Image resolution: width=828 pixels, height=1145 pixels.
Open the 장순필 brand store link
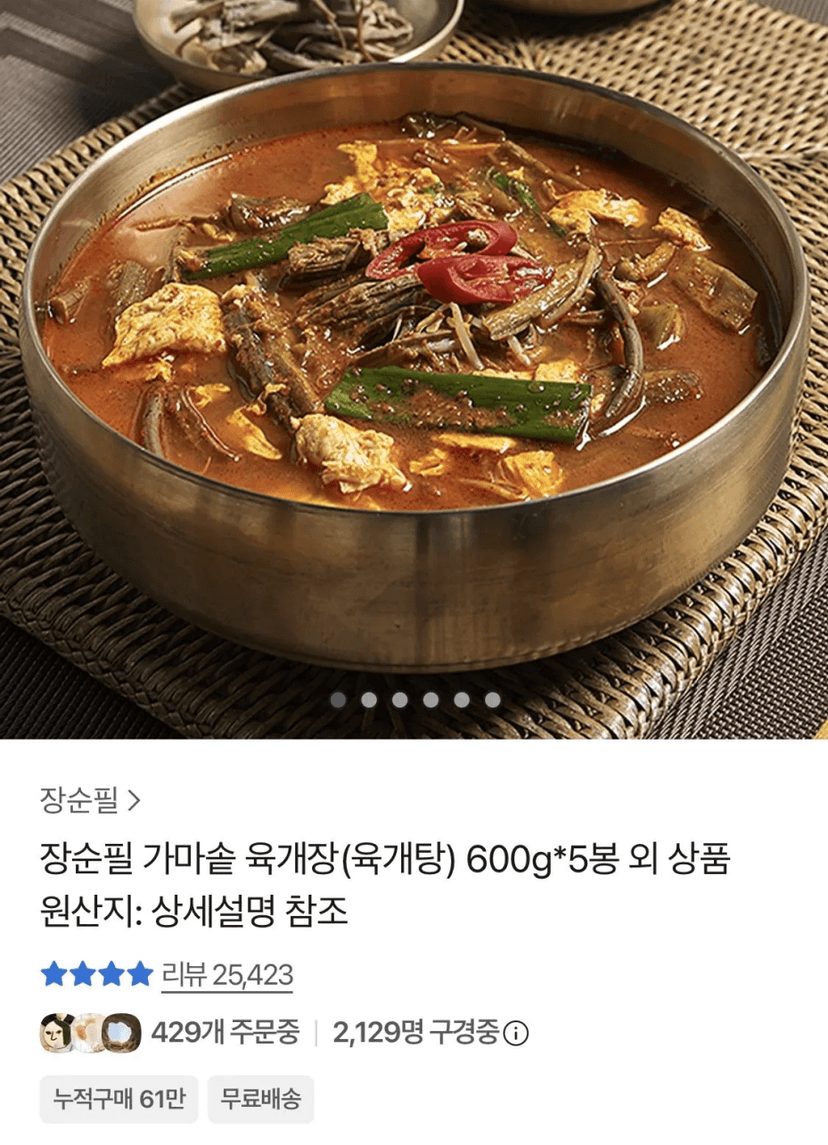tap(90, 800)
